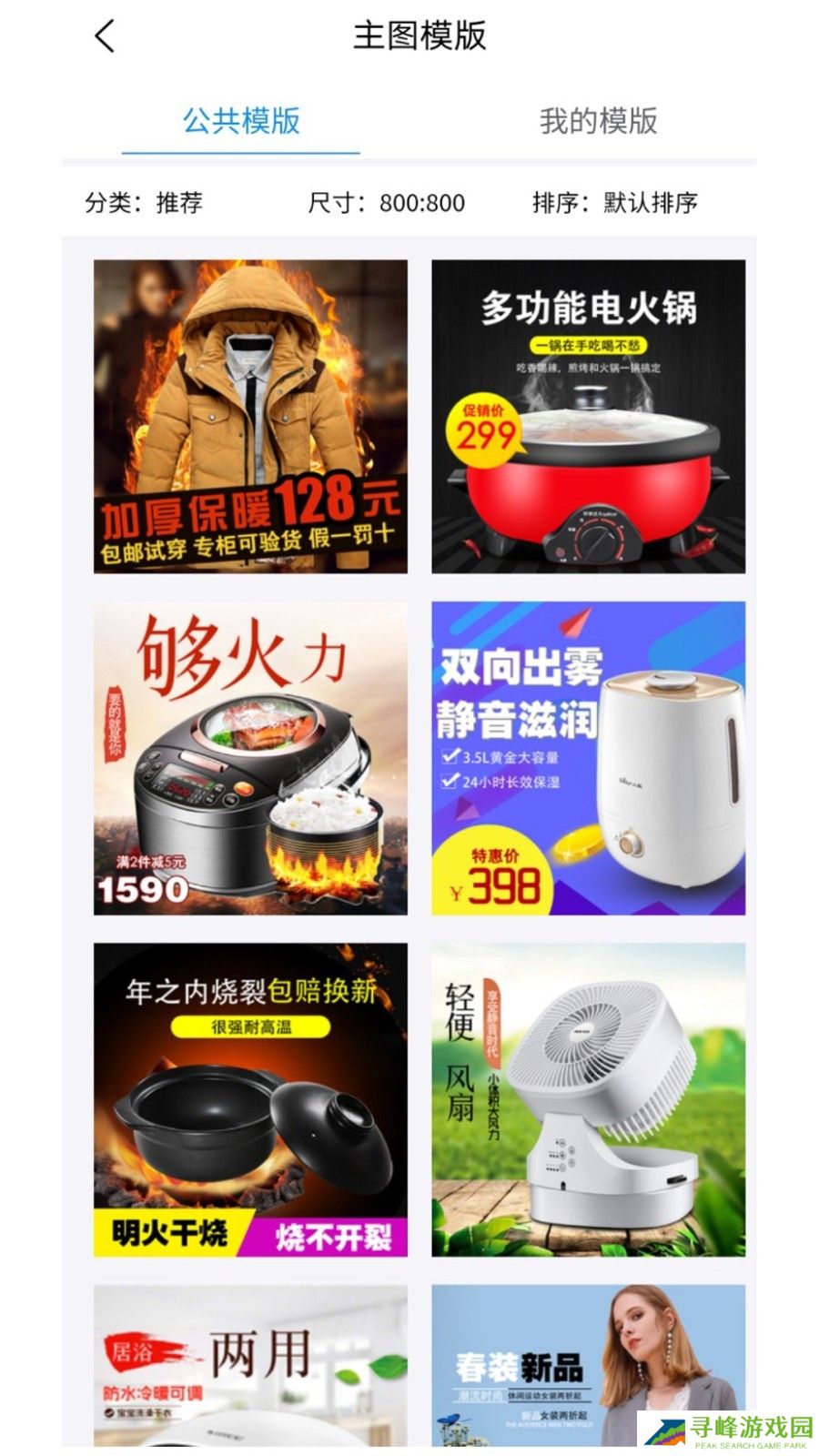
Task: Select the 加厚保暖 jacket template
Action: point(250,416)
